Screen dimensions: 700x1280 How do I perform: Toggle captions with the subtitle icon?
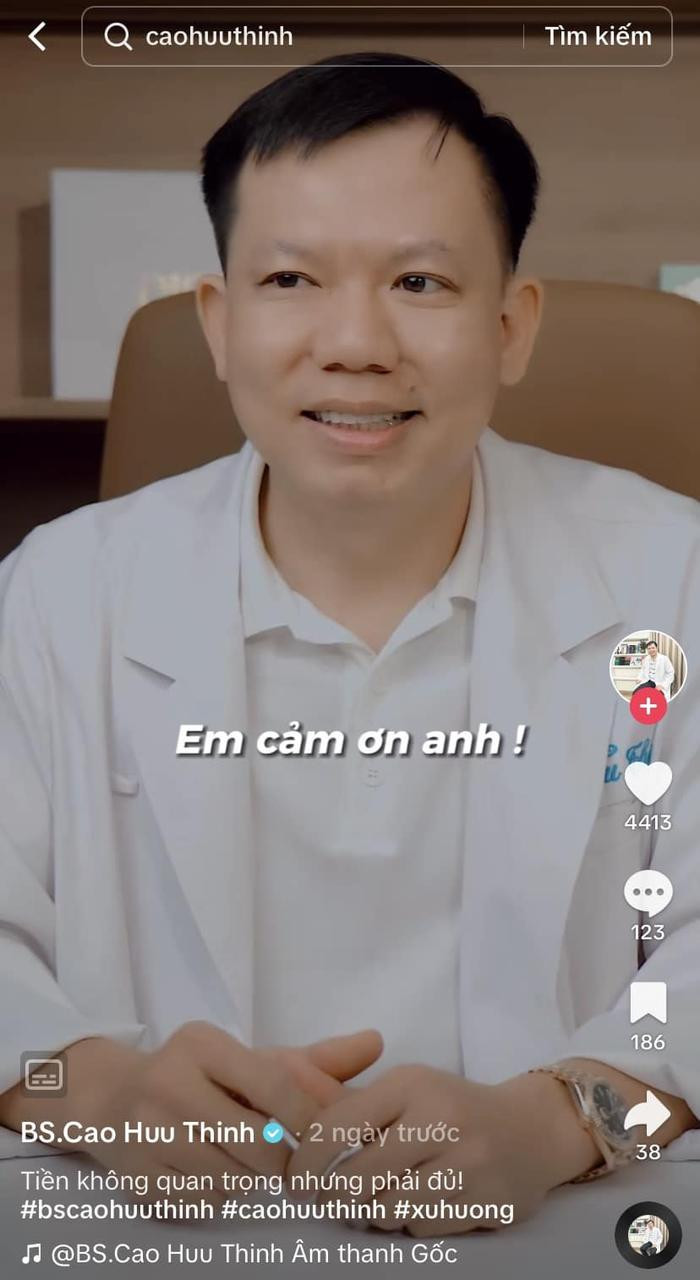point(44,1075)
